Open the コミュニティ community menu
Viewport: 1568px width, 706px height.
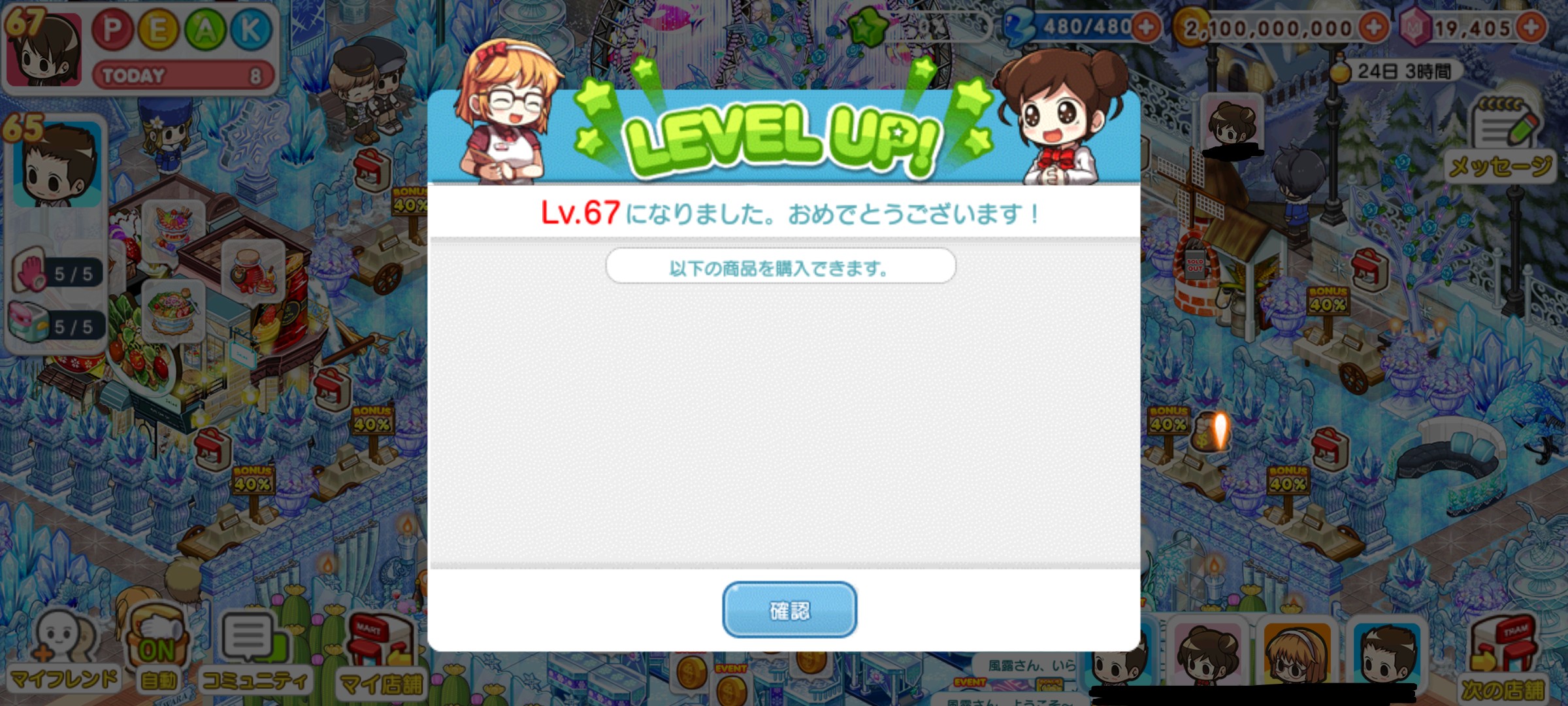click(253, 650)
